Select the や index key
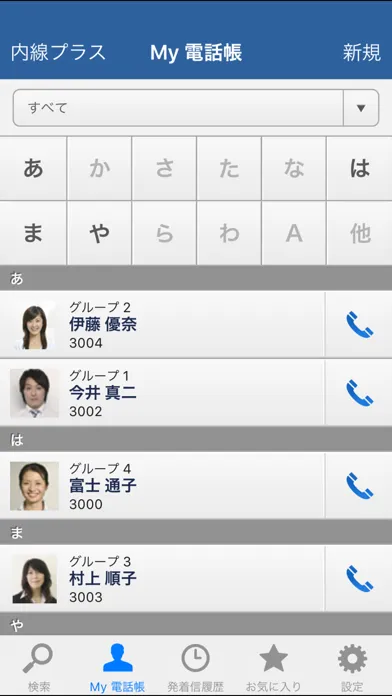Image resolution: width=392 pixels, height=696 pixels. pos(99,233)
